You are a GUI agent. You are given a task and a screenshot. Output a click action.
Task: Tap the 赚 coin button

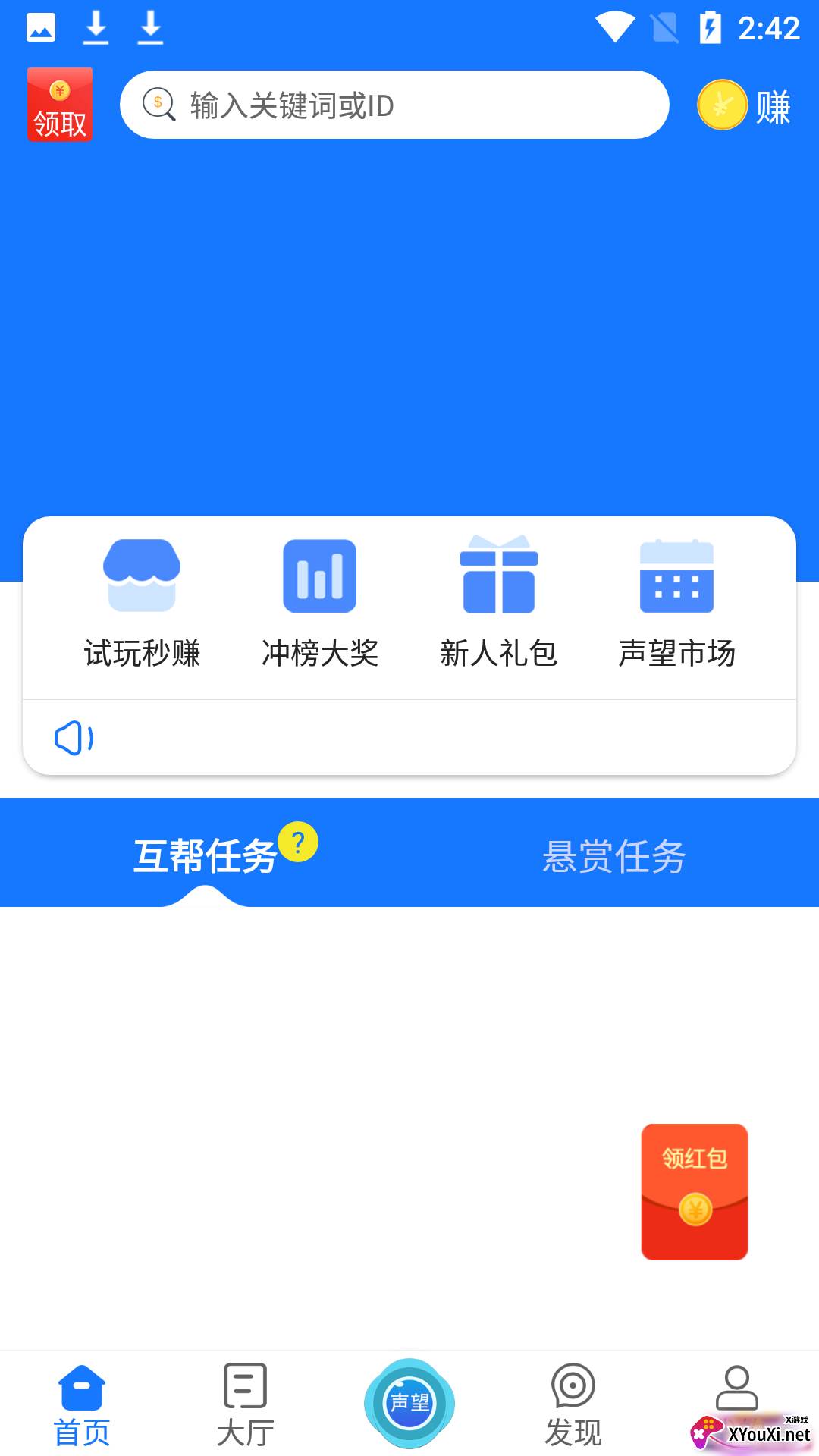745,105
